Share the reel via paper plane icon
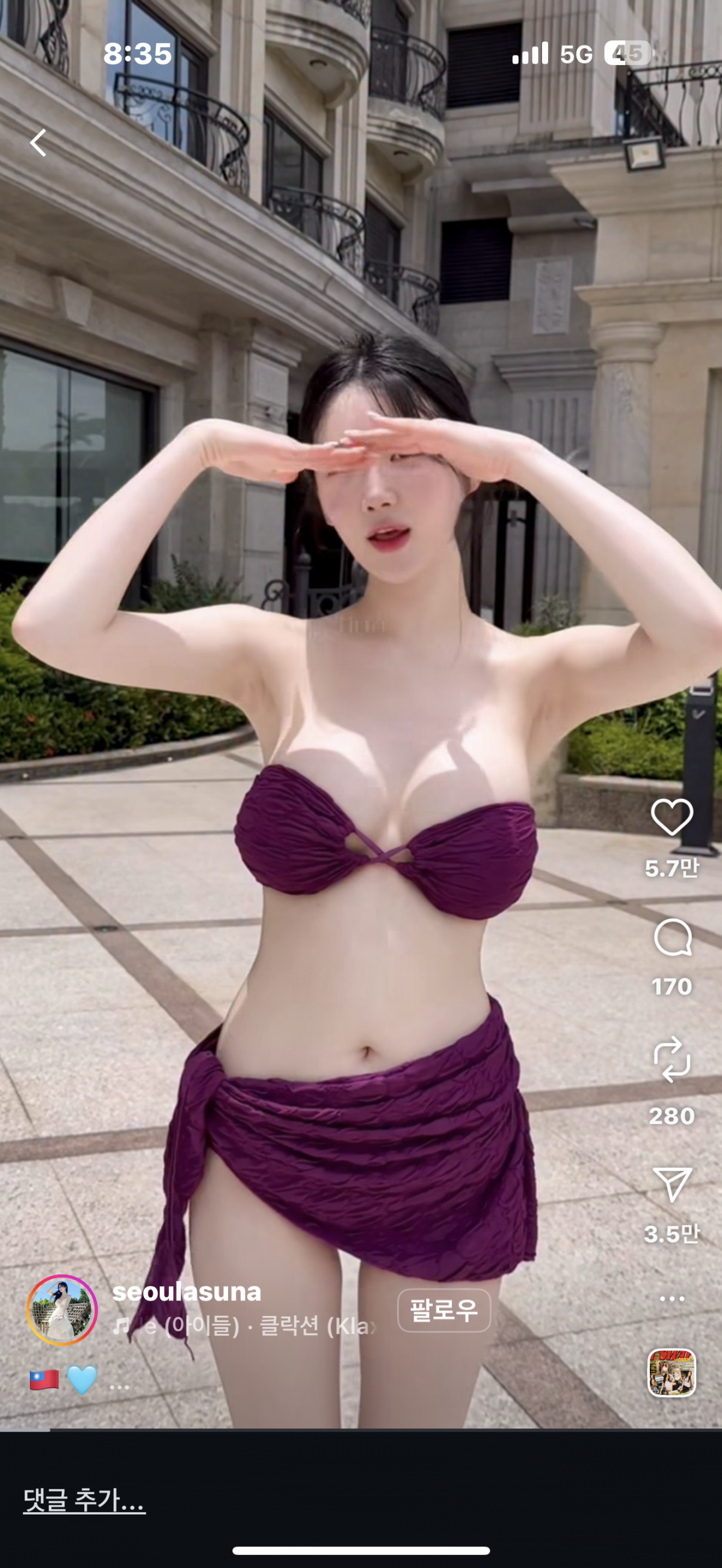 coord(671,1184)
